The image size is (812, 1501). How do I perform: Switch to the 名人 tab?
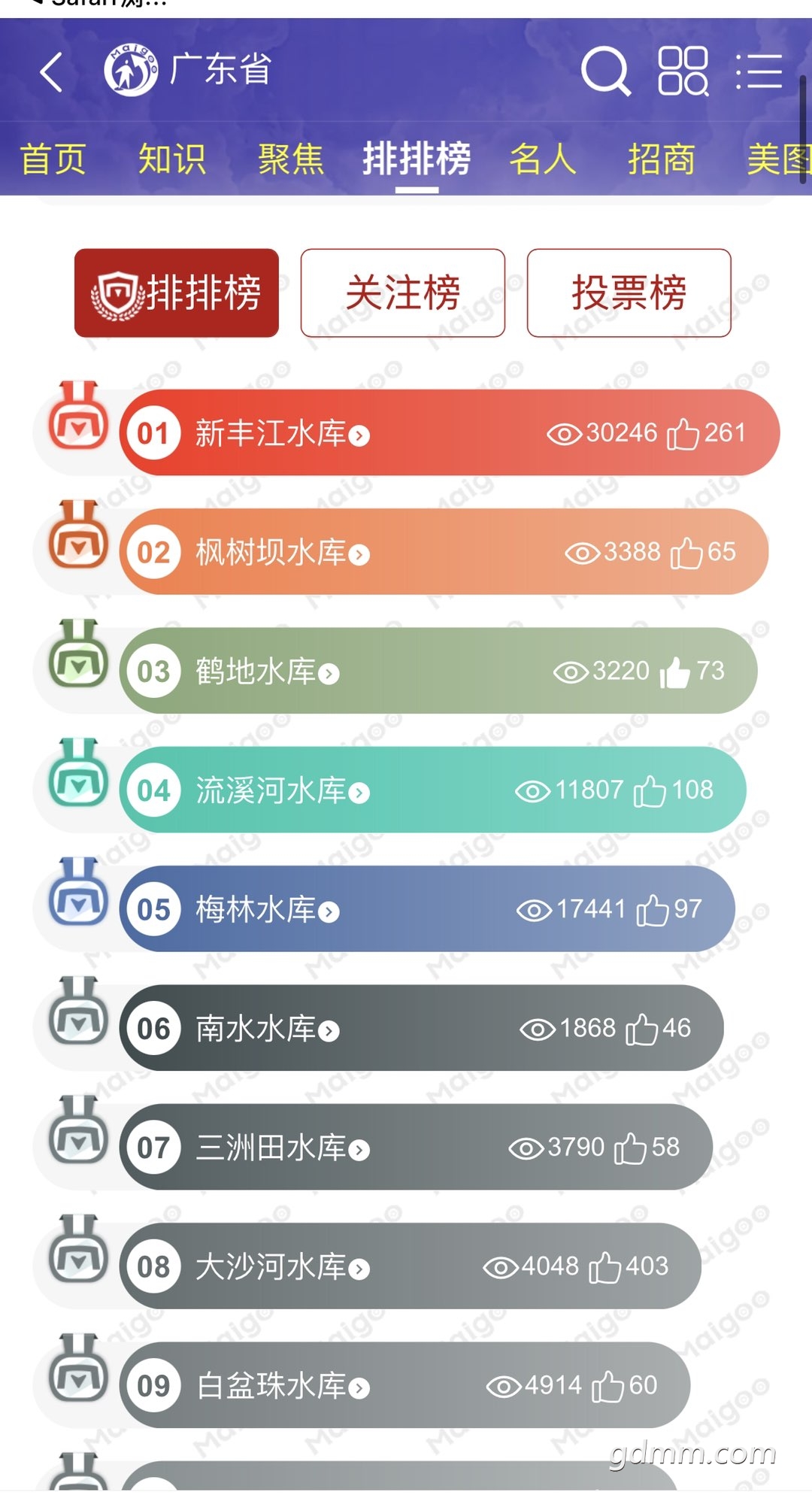click(x=542, y=159)
